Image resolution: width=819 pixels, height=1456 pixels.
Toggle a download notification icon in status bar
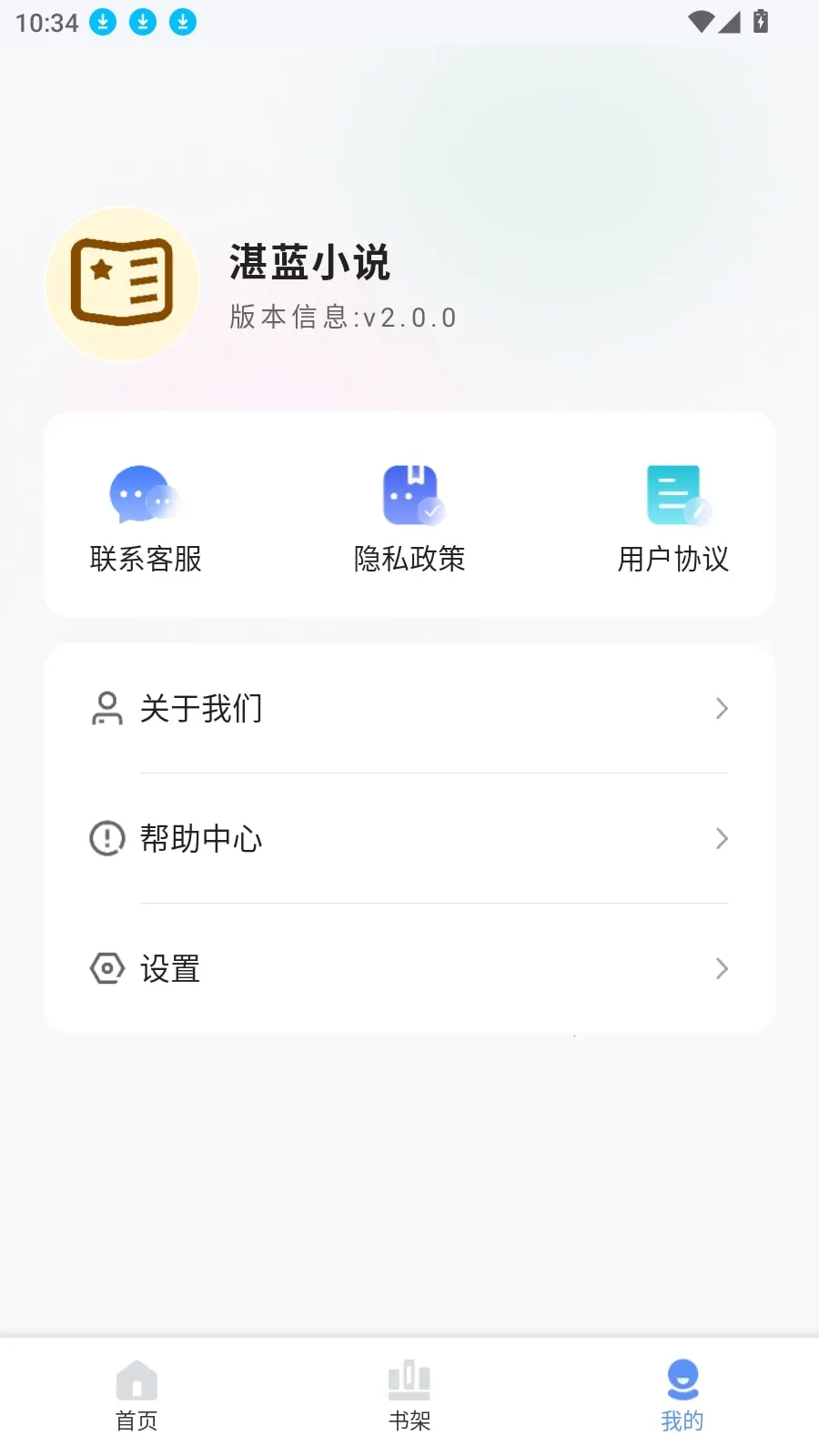click(103, 22)
